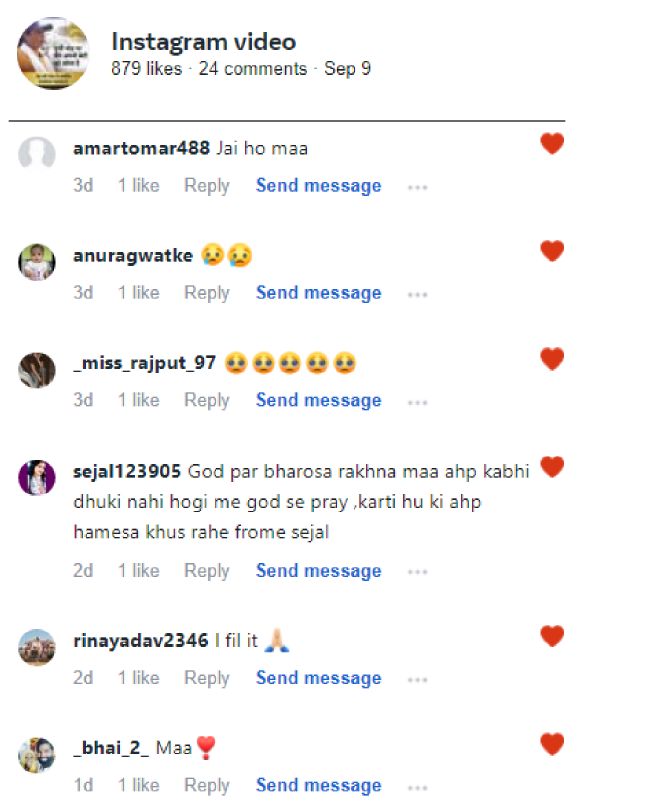The height and width of the screenshot is (808, 652).
Task: Open Instagram video thumbnail at top
Action: coord(52,53)
